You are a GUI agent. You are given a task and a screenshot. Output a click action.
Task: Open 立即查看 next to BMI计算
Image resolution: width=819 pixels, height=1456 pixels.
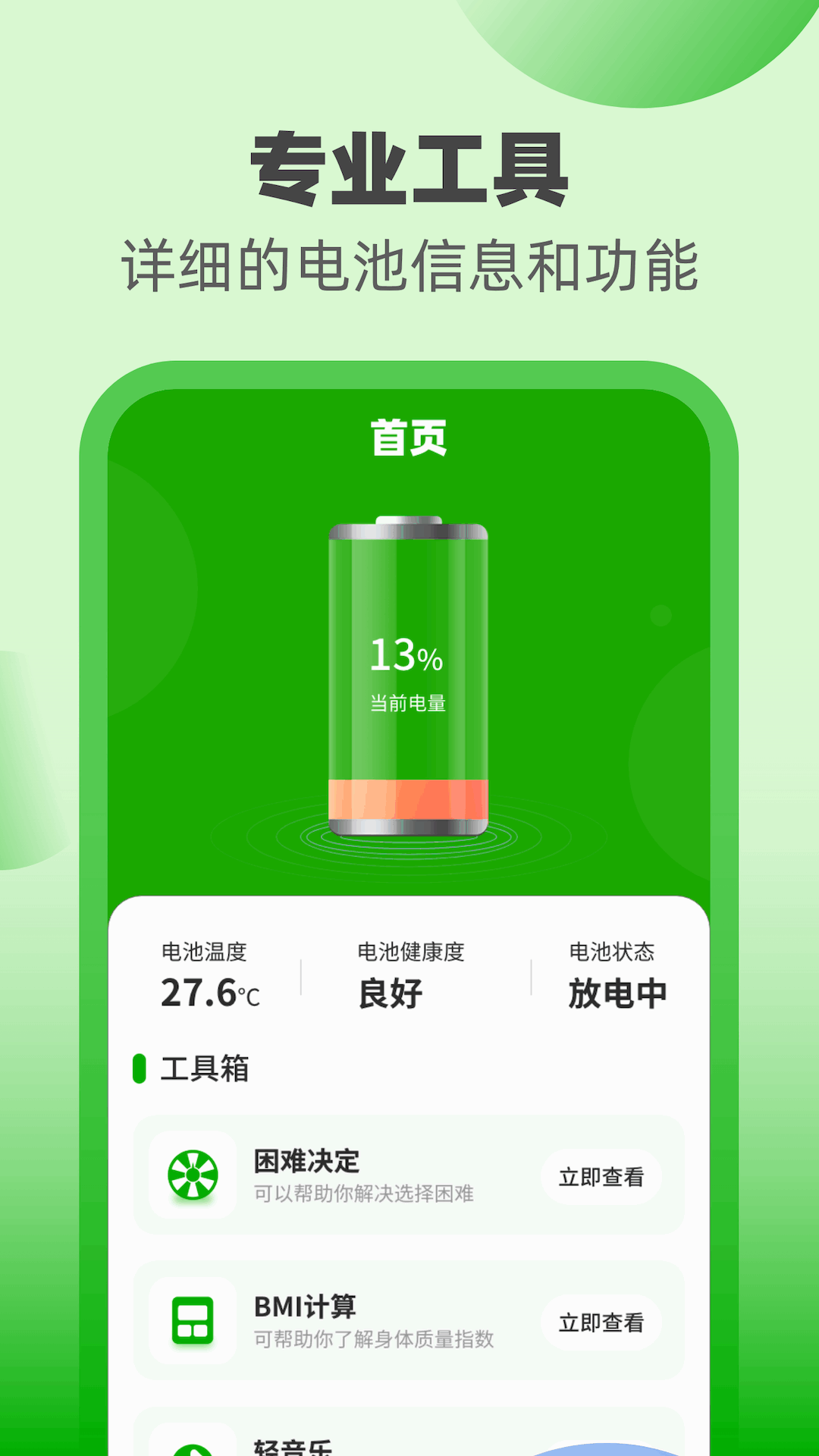pyautogui.click(x=602, y=1323)
